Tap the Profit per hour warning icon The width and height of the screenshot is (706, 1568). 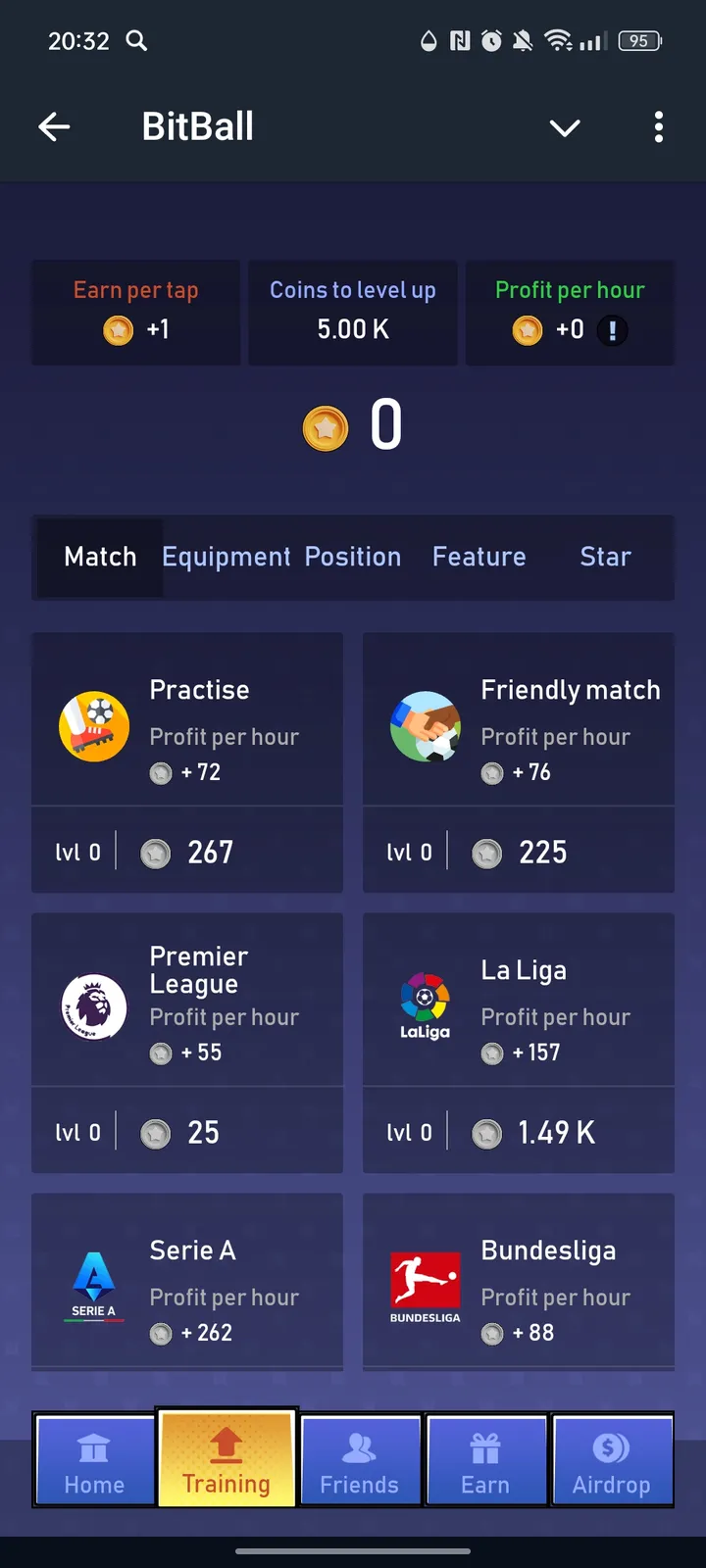click(x=613, y=330)
